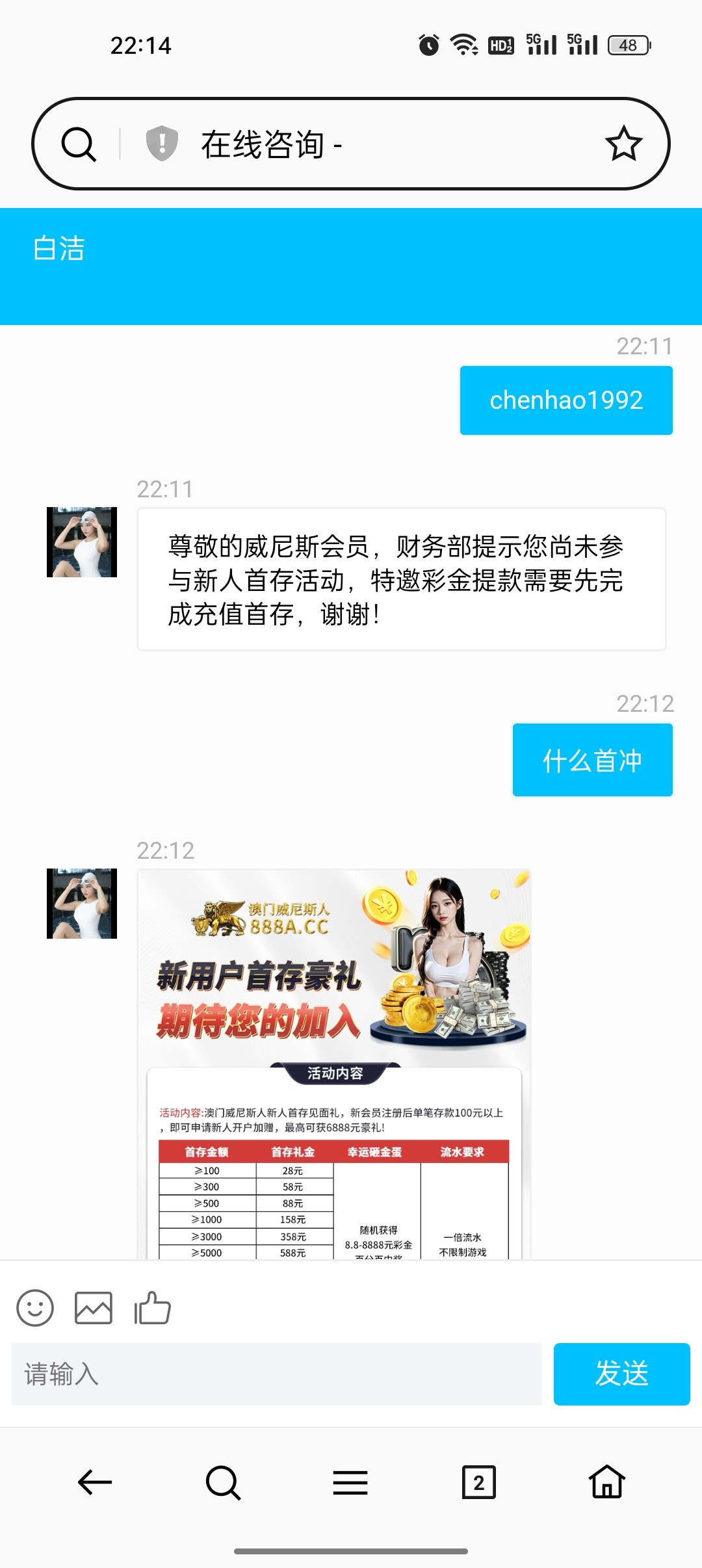Bookmark this page with the star

point(623,144)
